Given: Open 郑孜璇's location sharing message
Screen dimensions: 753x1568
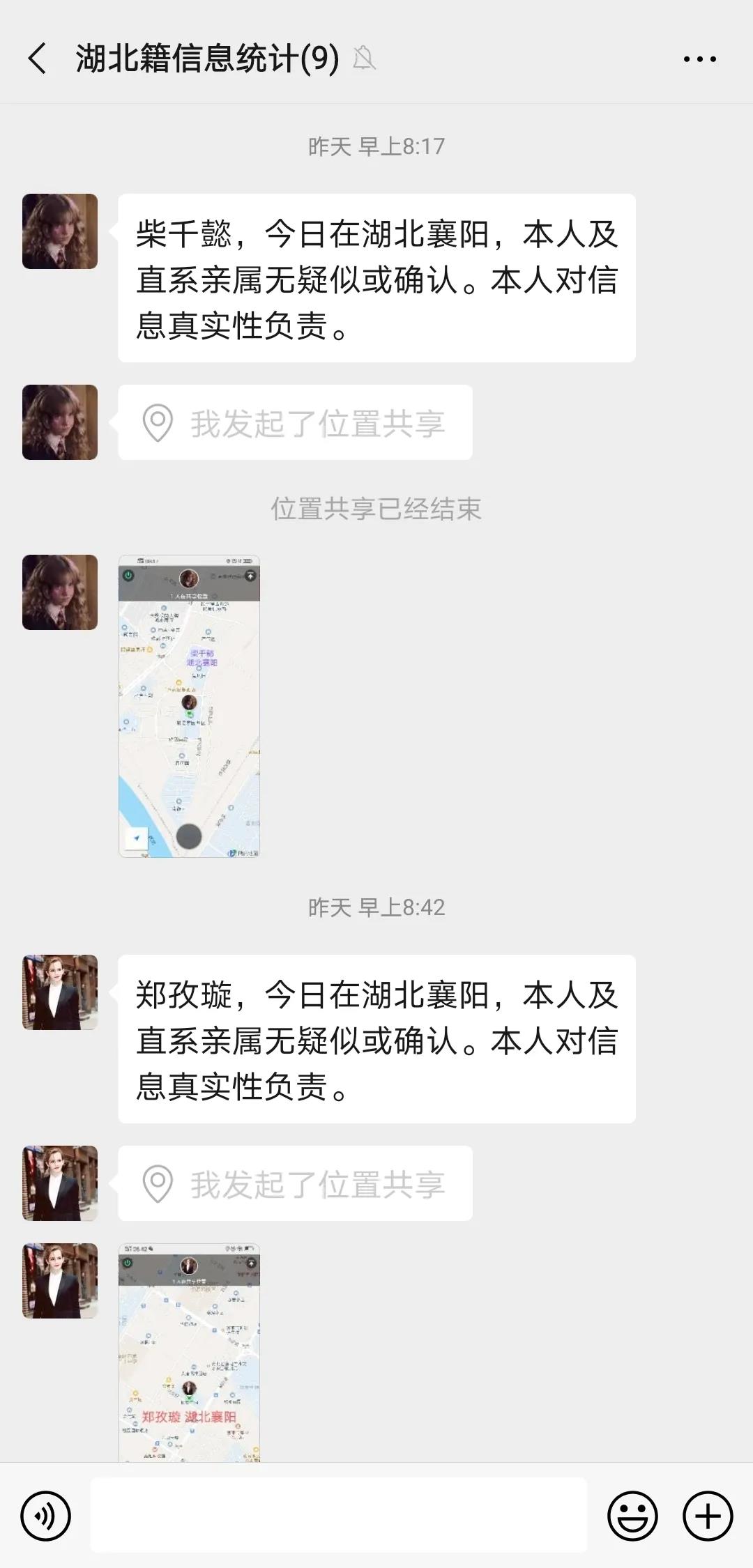Looking at the screenshot, I should 295,1183.
